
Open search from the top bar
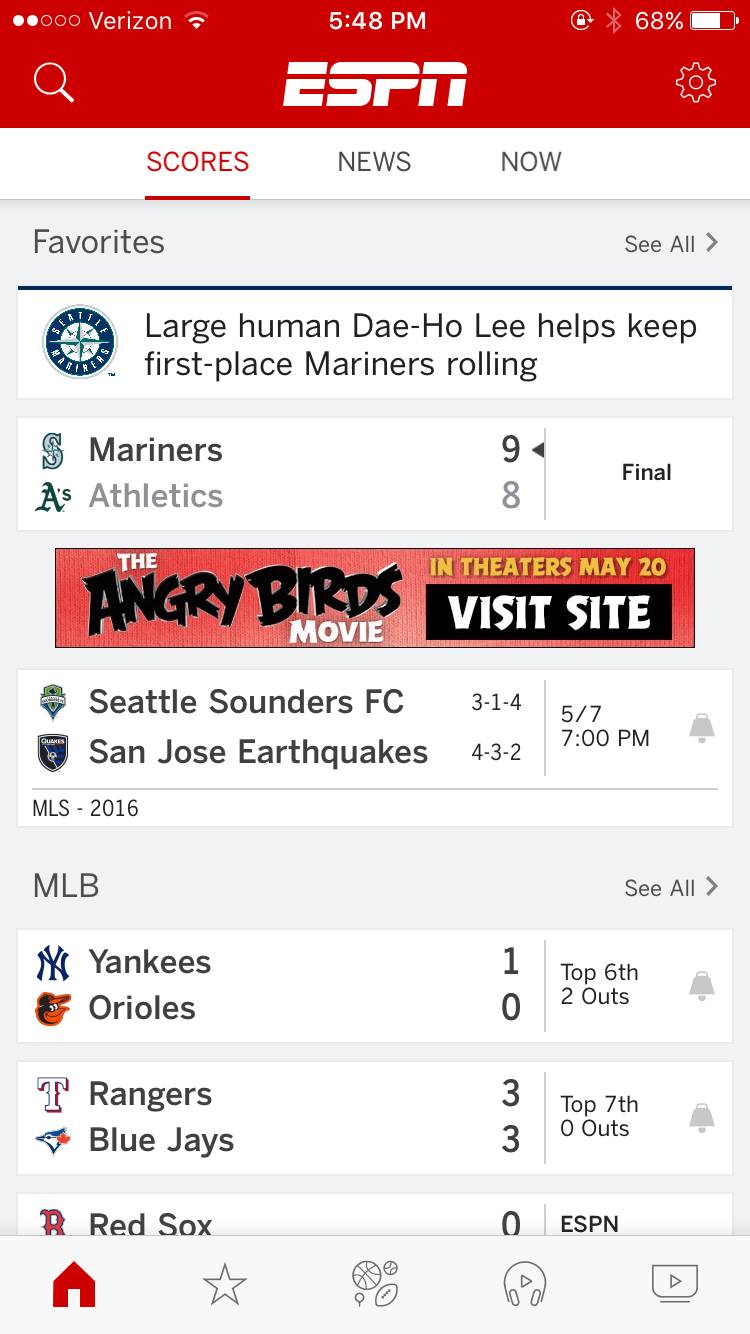[x=53, y=82]
